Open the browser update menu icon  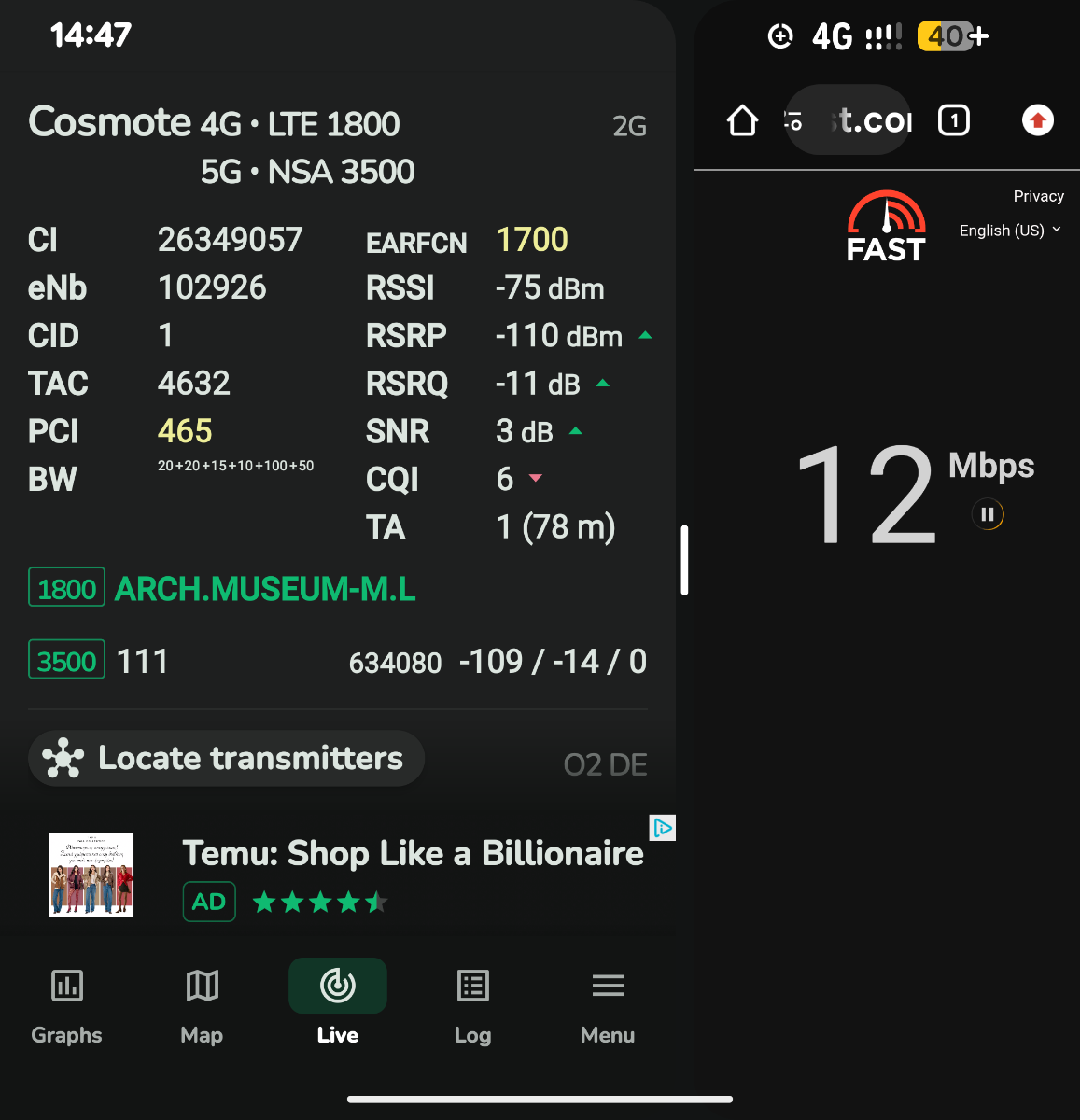coord(1037,120)
